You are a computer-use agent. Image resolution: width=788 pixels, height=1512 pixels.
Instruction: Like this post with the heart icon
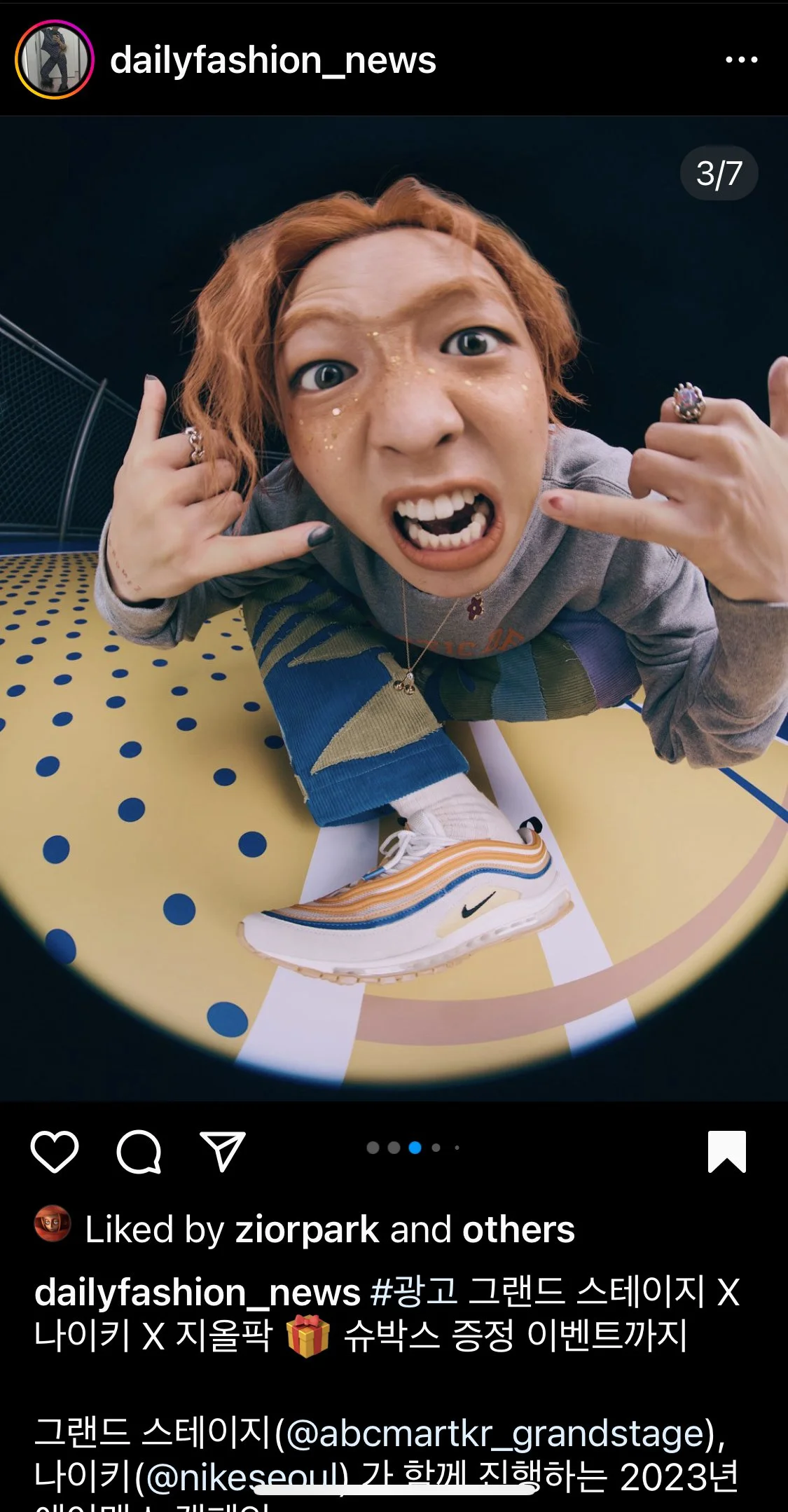55,1151
